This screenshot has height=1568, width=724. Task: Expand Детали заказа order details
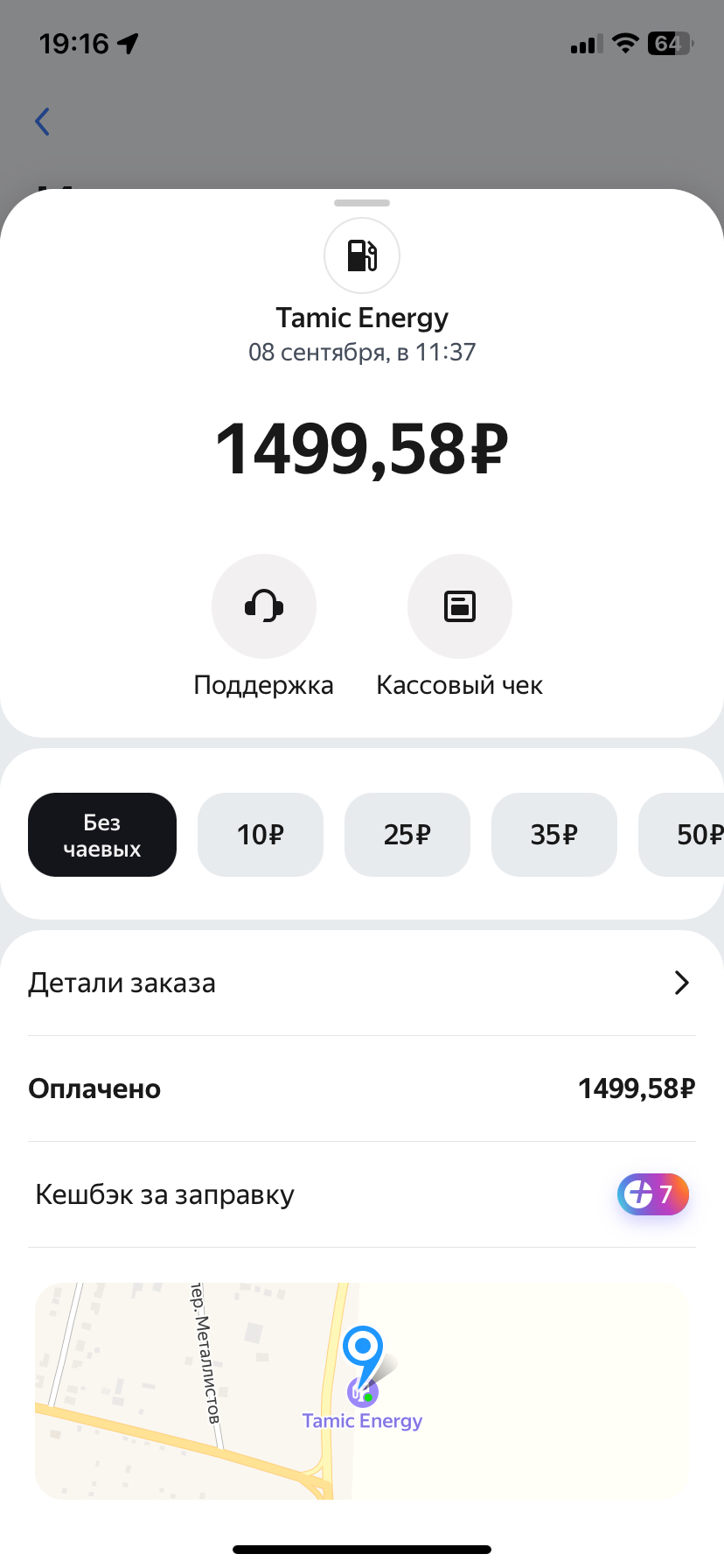tap(362, 983)
